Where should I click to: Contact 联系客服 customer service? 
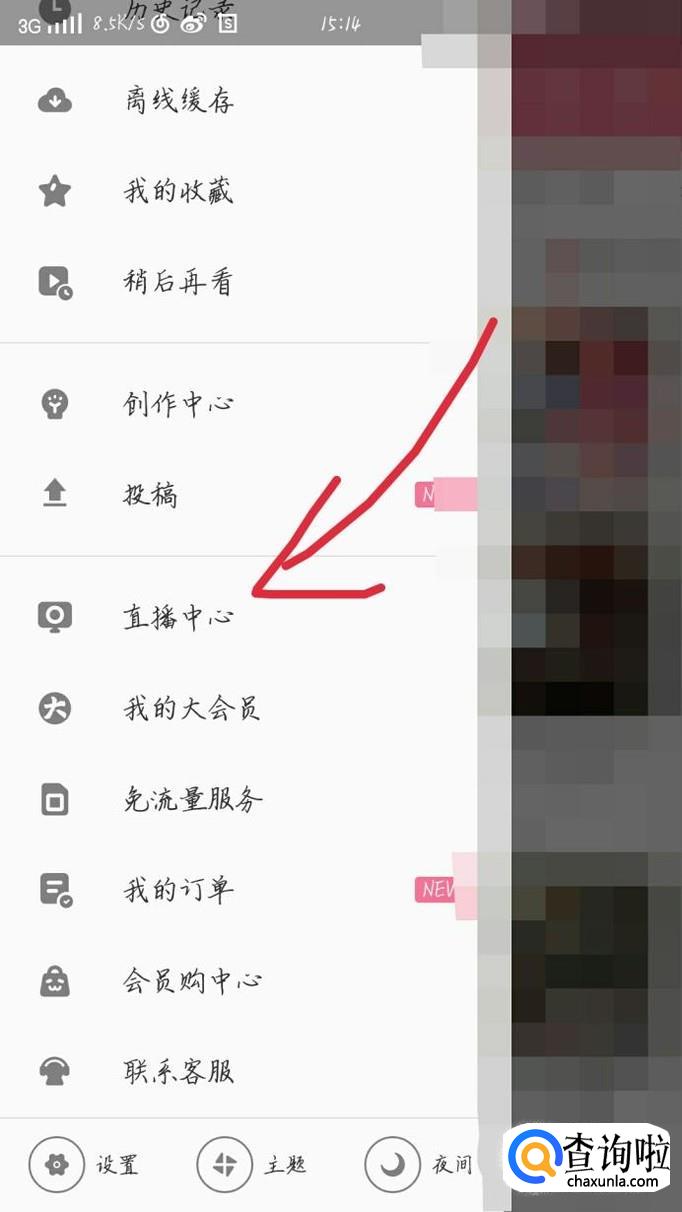[238, 1072]
